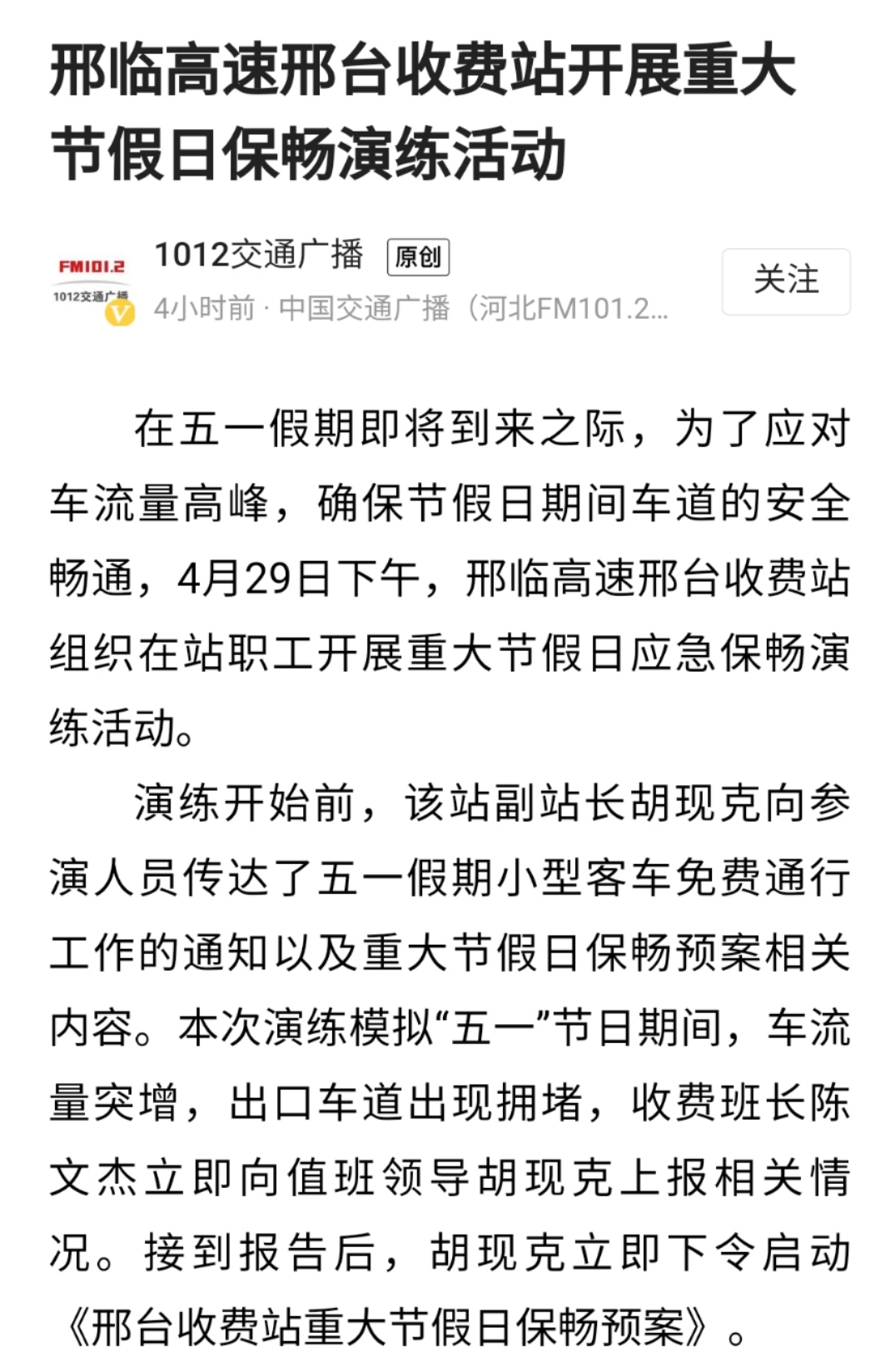Image resolution: width=875 pixels, height=1372 pixels.
Task: Open the 1012交通广播 account name link
Action: coord(259,256)
